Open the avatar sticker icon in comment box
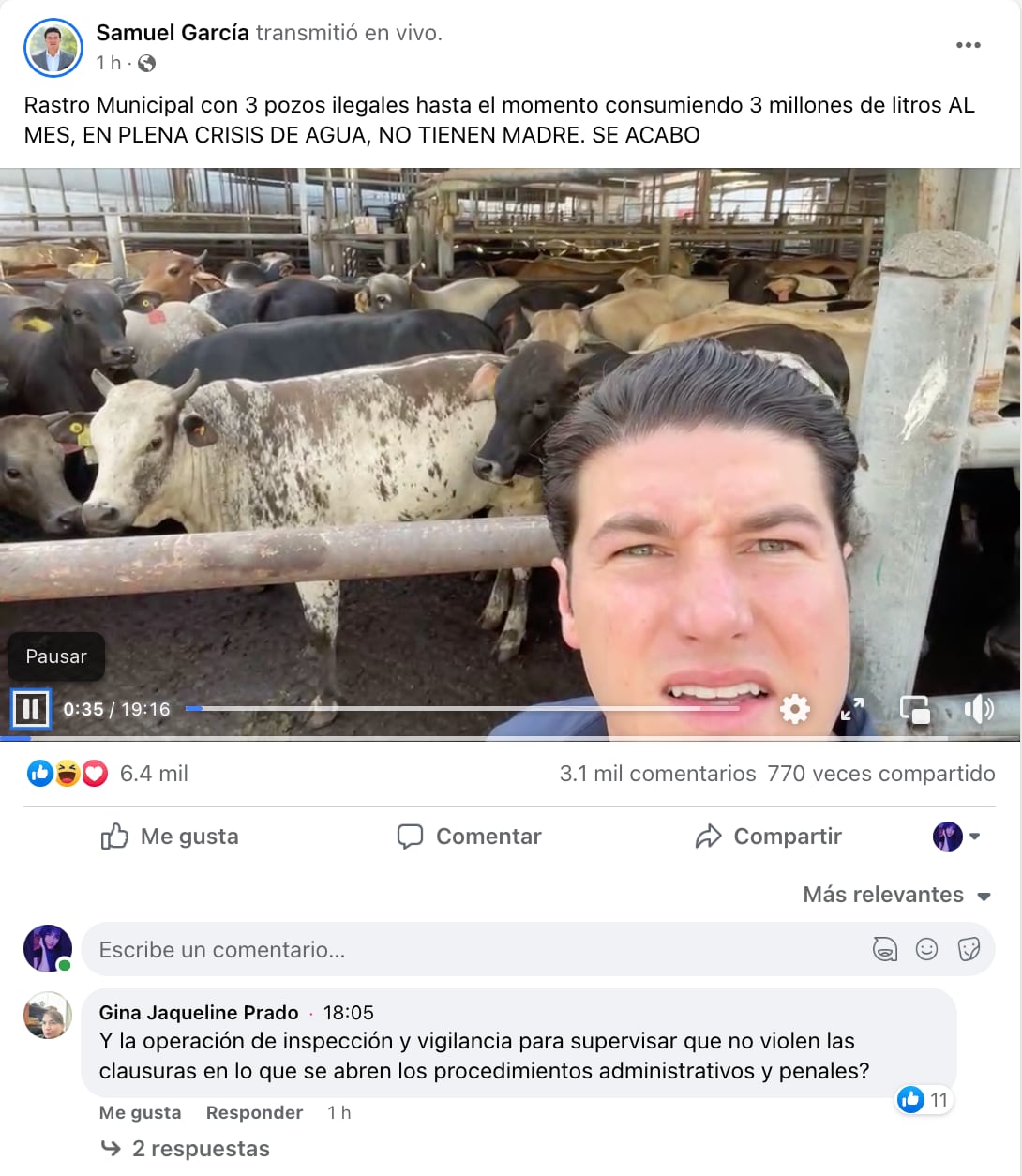 point(884,950)
